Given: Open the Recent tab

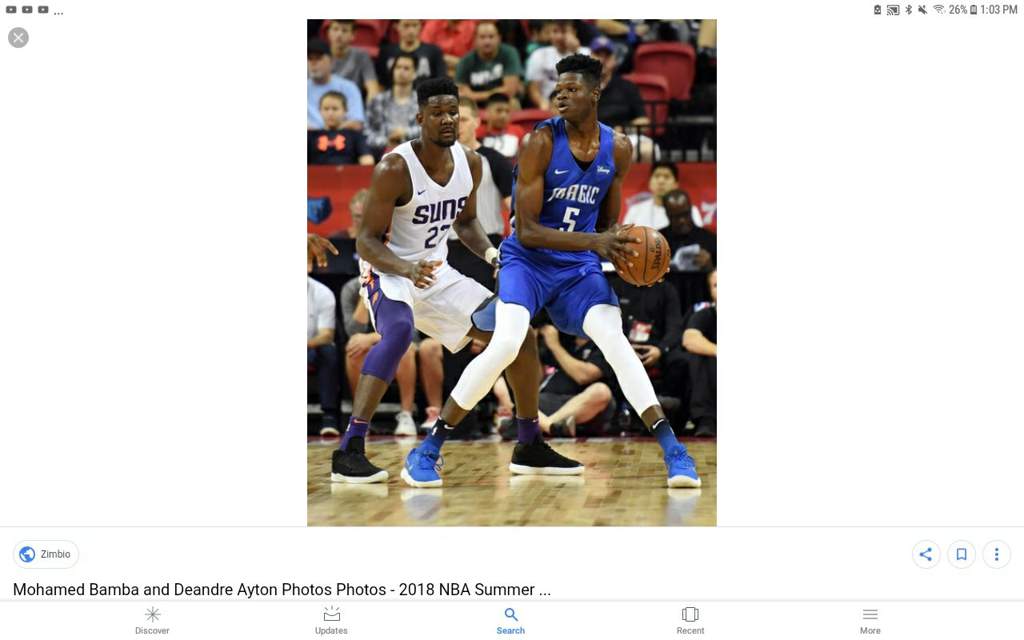Looking at the screenshot, I should pyautogui.click(x=690, y=620).
